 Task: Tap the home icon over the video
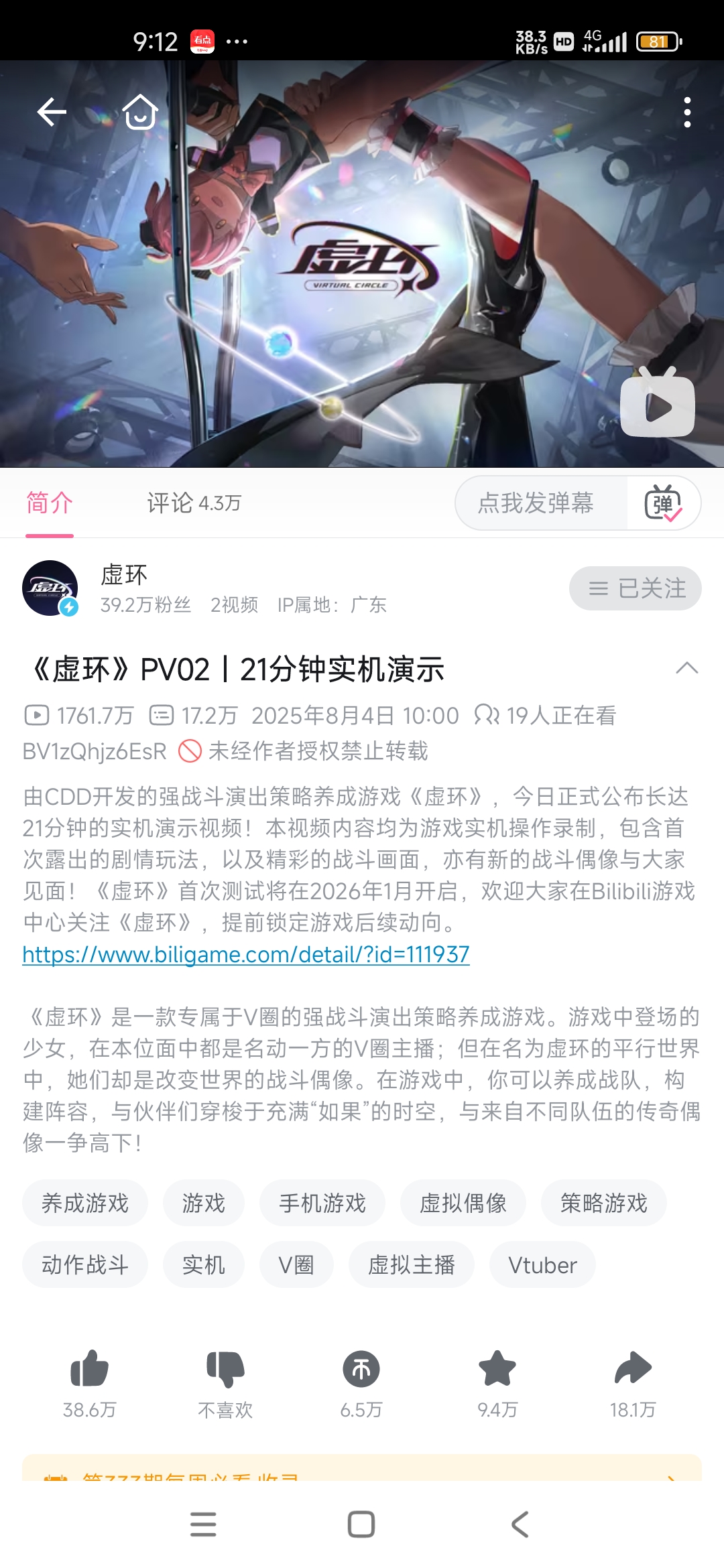[140, 112]
